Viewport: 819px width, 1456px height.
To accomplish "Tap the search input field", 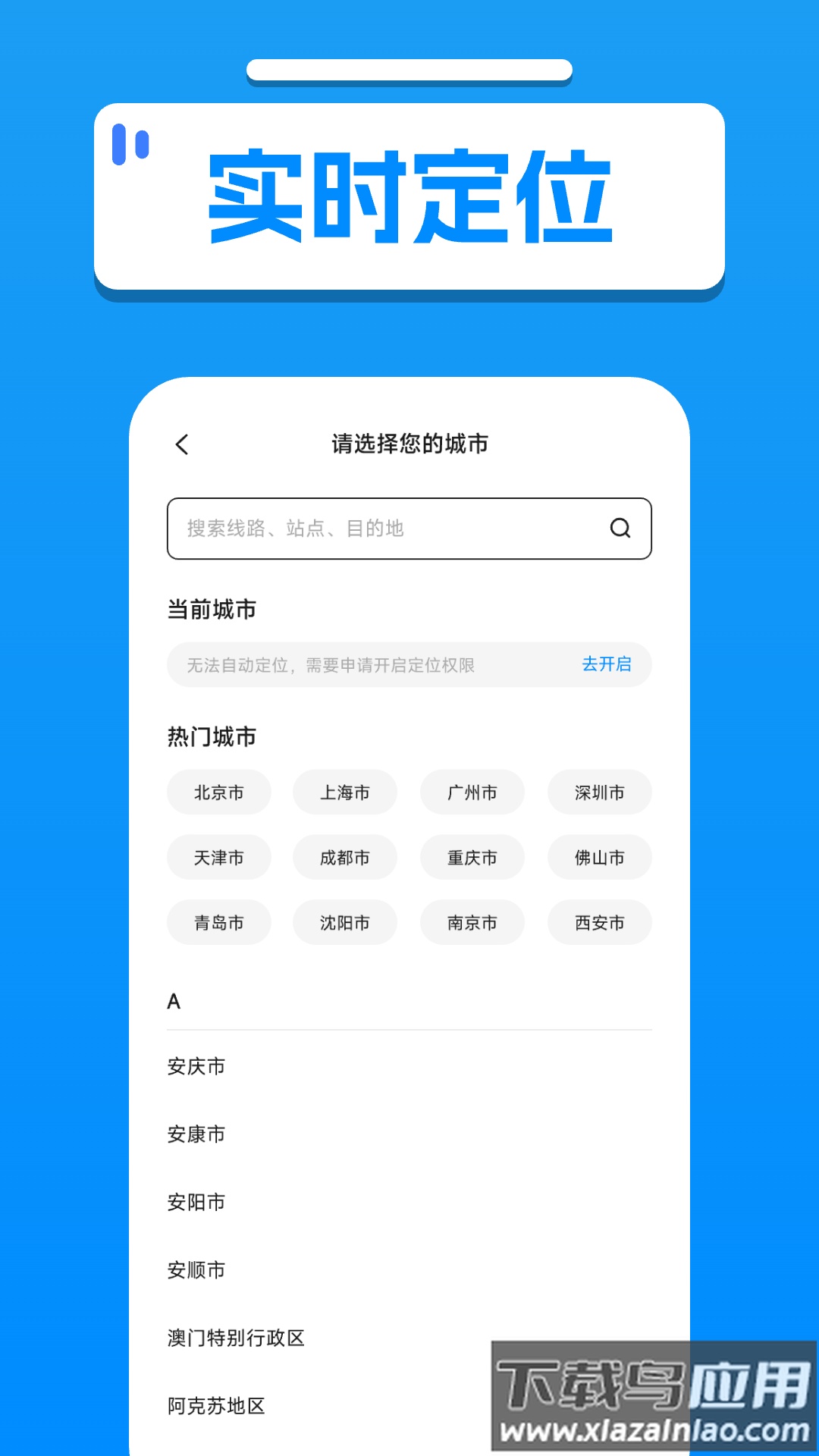I will [379, 529].
